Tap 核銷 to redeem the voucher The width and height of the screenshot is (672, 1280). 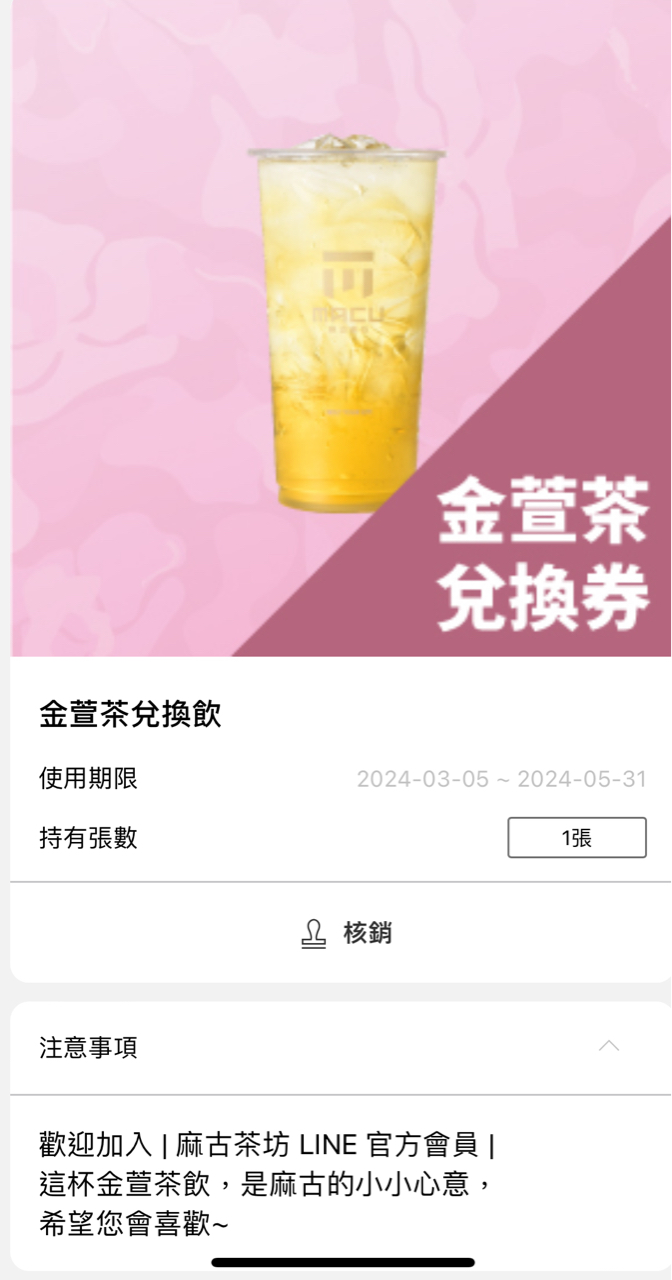click(x=345, y=934)
